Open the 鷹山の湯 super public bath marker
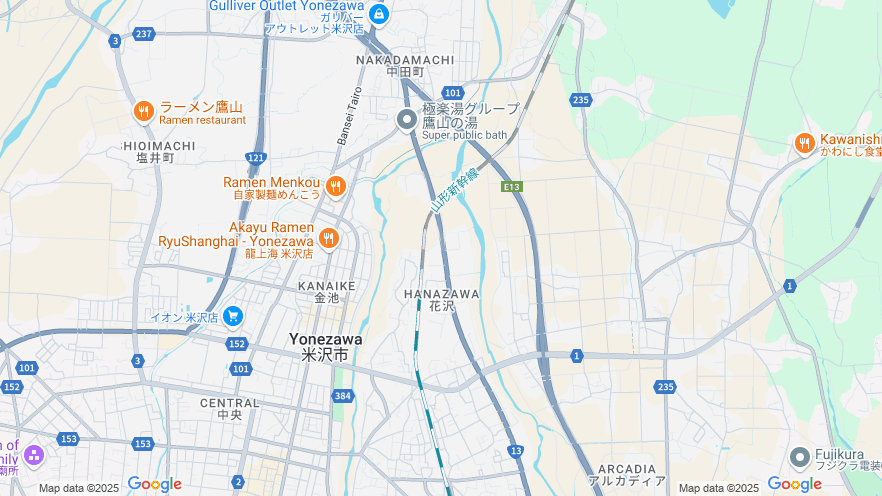Screen dimensions: 882x496 [407, 121]
